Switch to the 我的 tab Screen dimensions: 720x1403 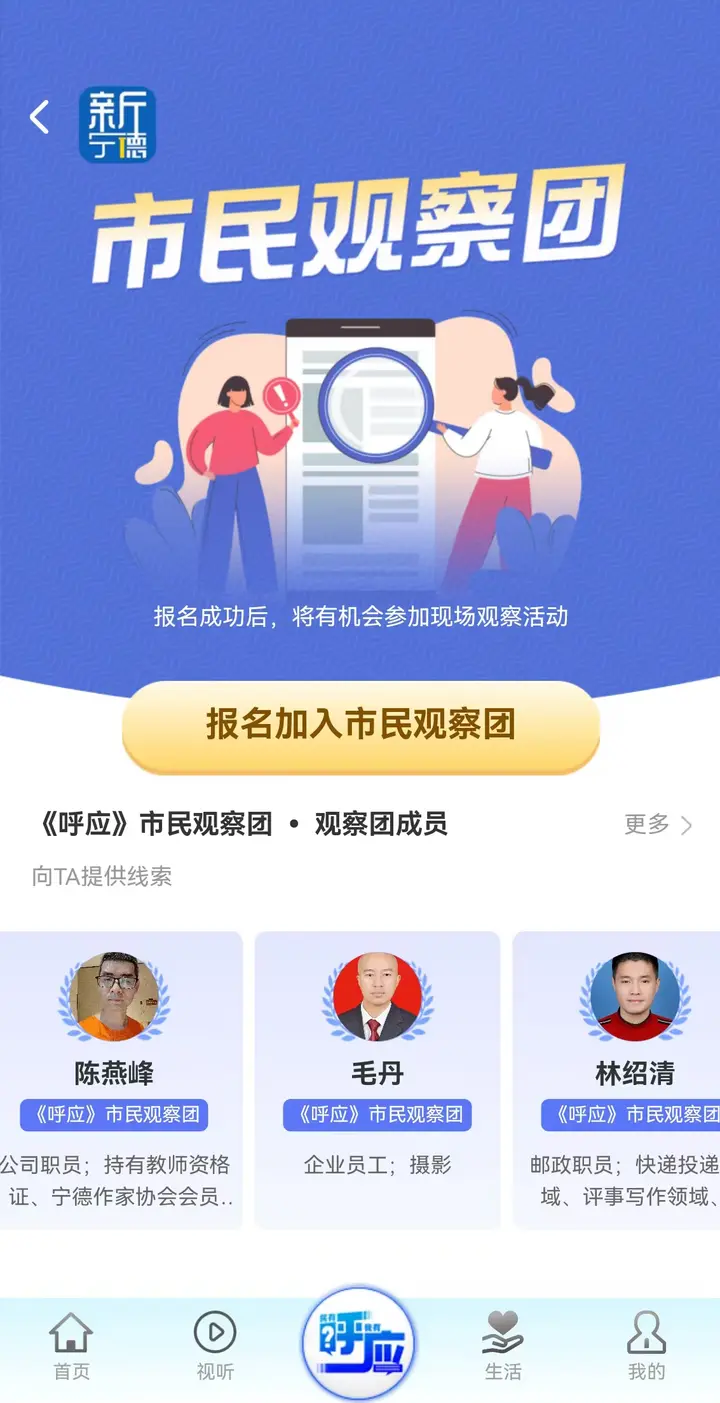[x=646, y=1346]
